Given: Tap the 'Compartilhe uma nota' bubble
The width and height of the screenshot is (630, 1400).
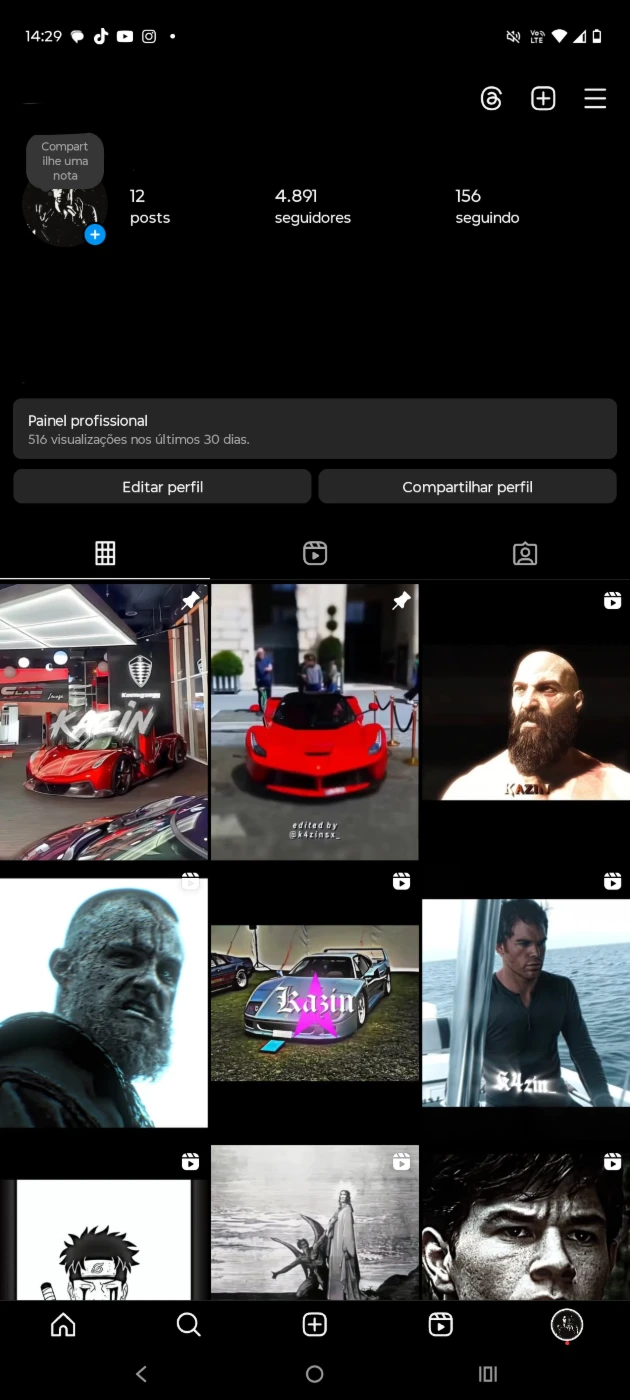Looking at the screenshot, I should [65, 161].
